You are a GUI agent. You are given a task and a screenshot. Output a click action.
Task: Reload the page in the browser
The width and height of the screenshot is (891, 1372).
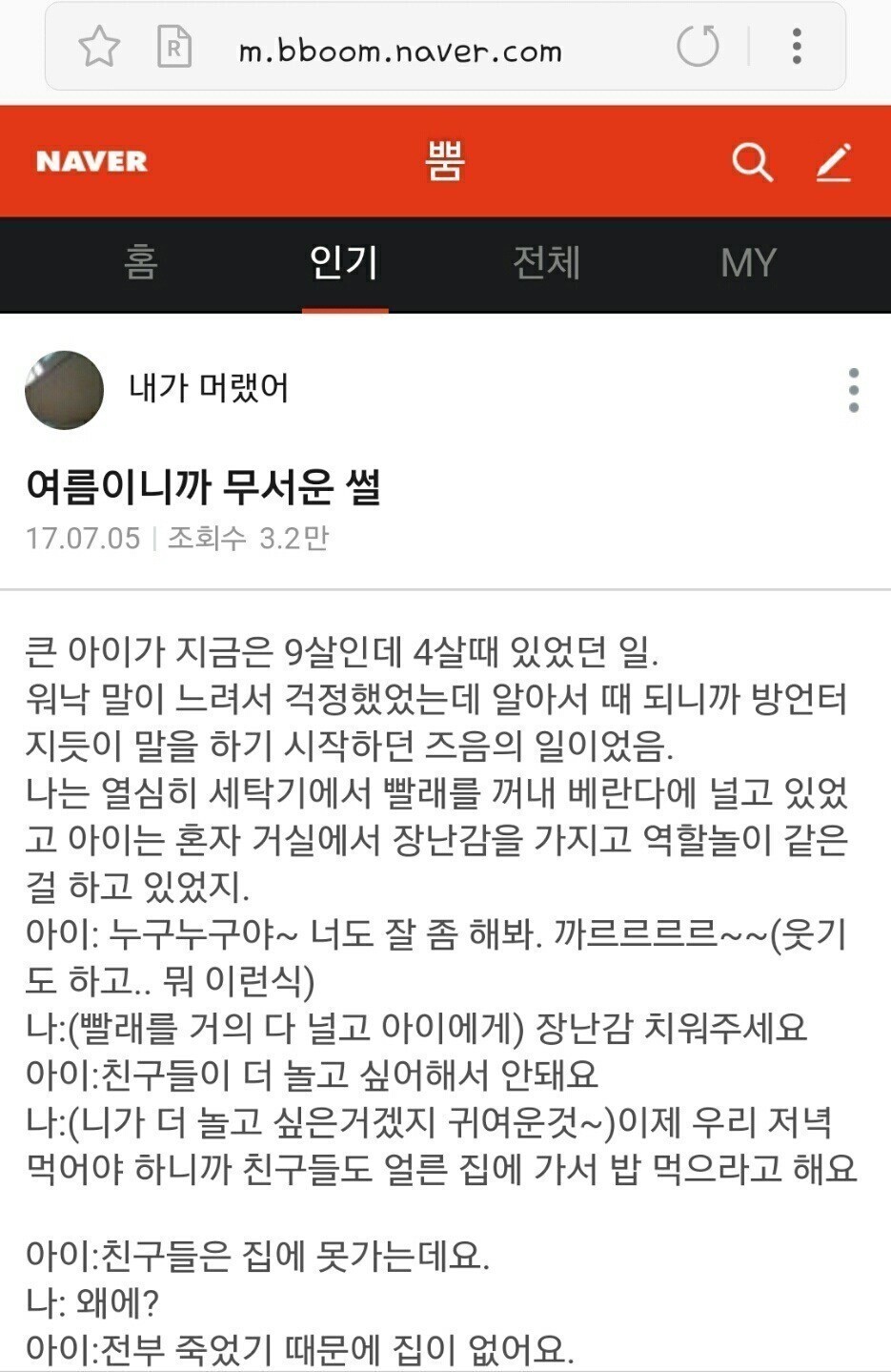(698, 46)
